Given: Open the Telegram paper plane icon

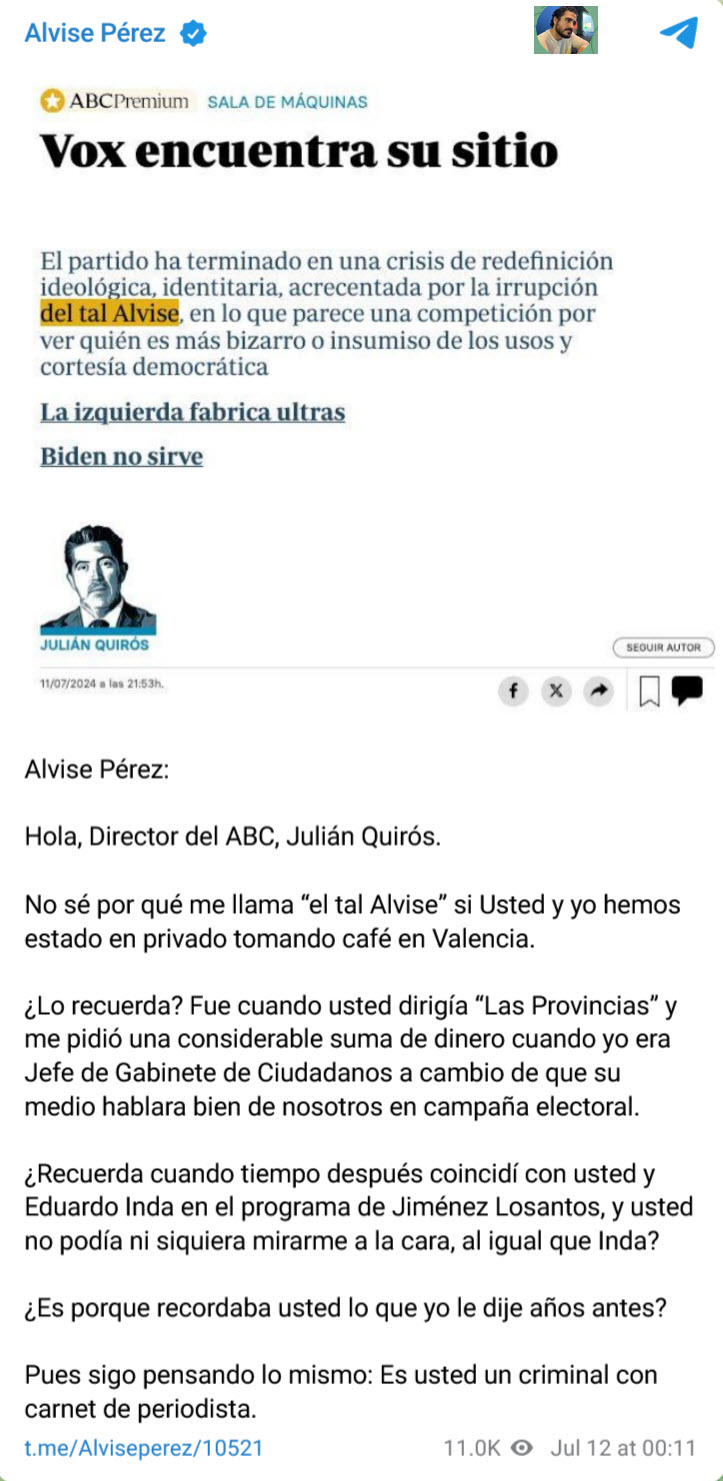Looking at the screenshot, I should click(x=679, y=32).
